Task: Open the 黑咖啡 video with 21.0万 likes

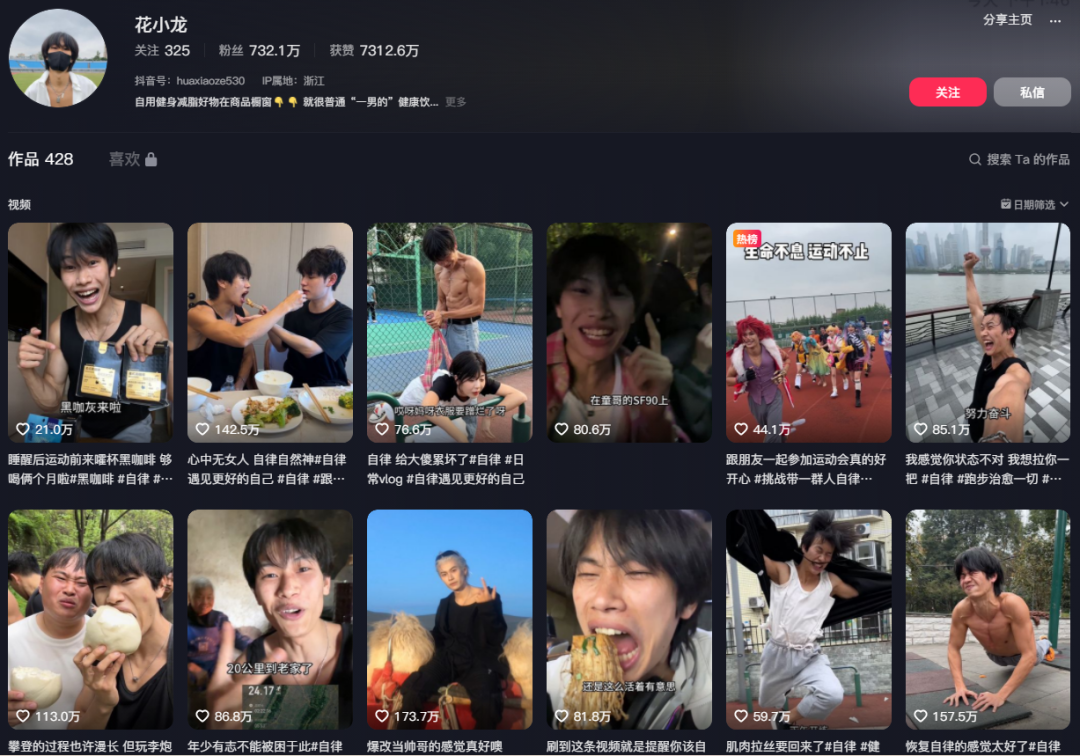Action: click(90, 332)
